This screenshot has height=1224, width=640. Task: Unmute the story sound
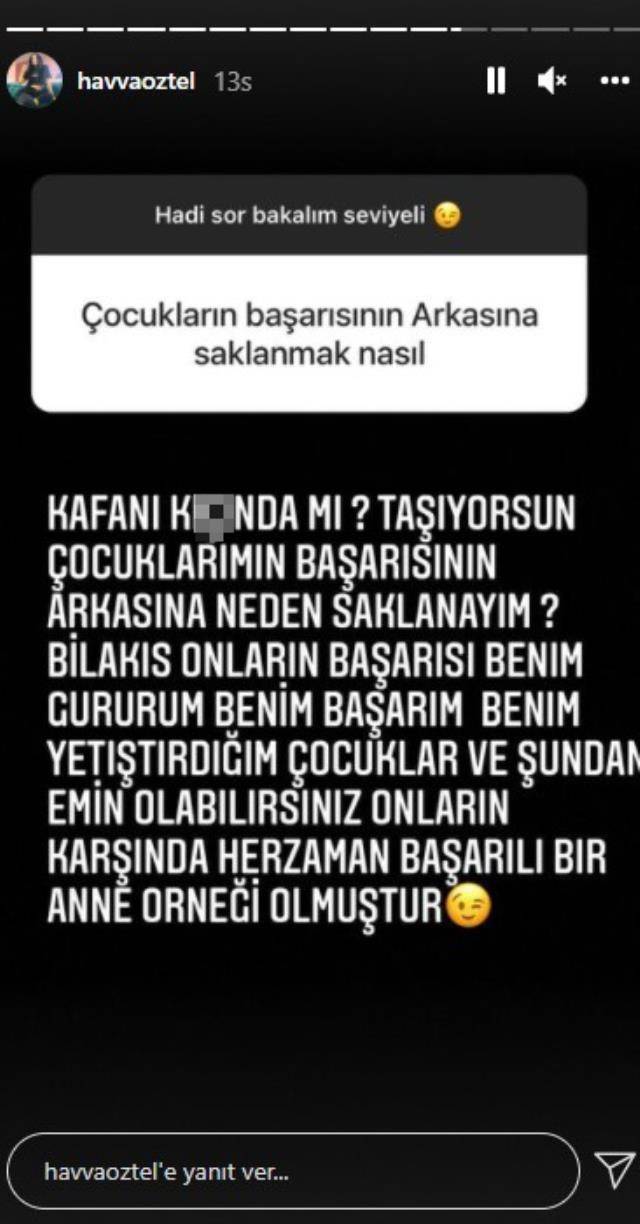point(552,82)
